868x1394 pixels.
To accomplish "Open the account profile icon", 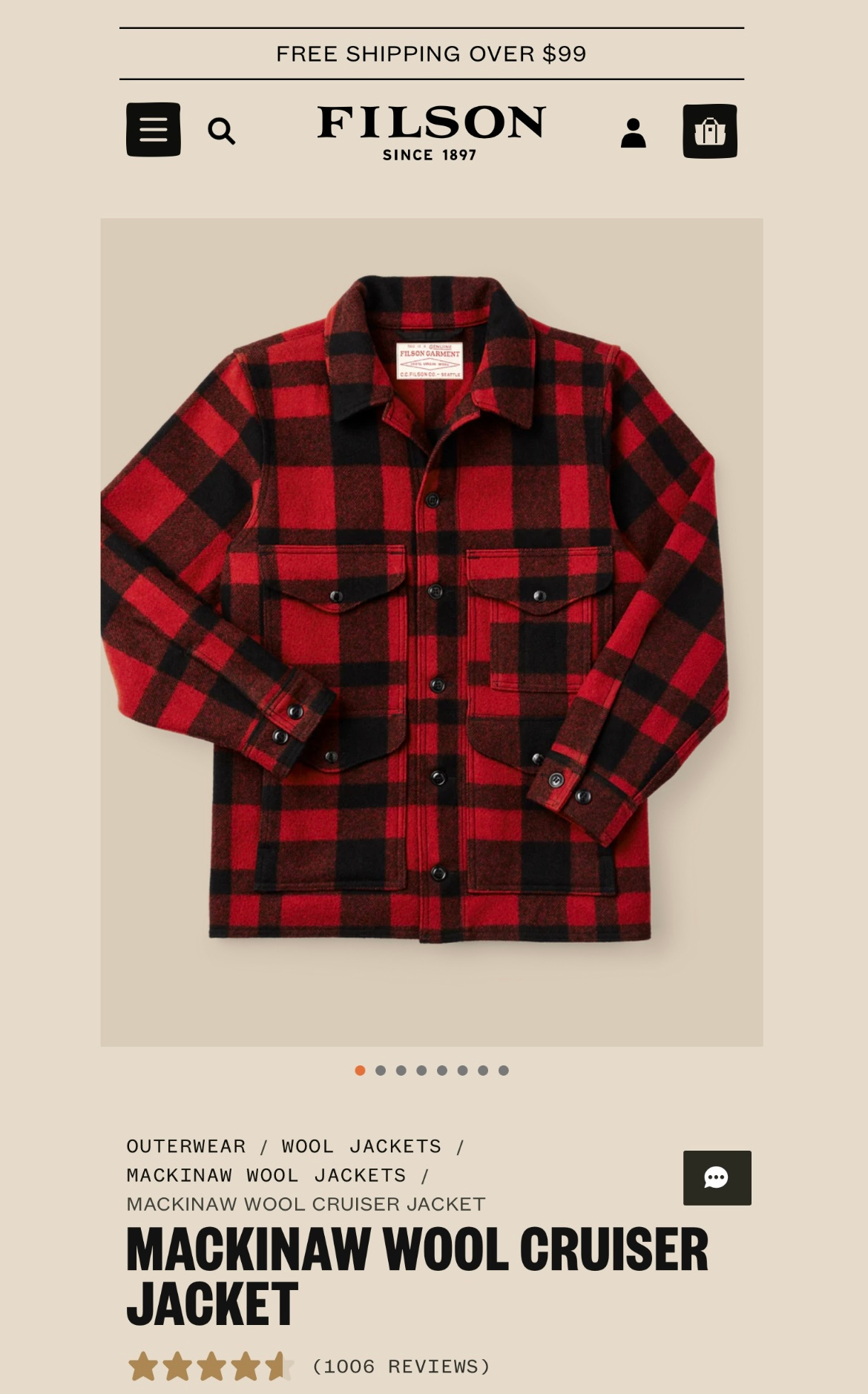I will click(x=633, y=133).
